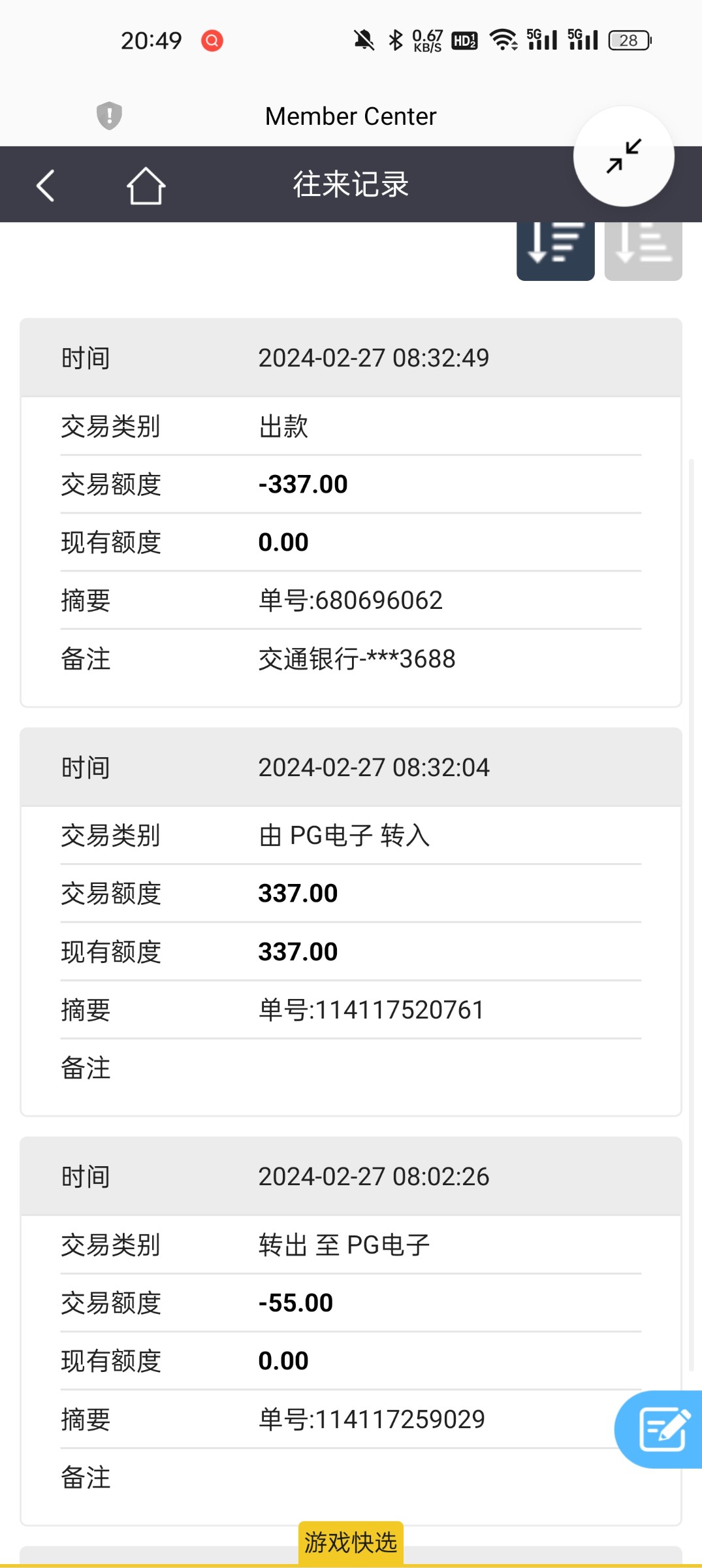This screenshot has height=1568, width=702.
Task: Open the 游戏快选 quick game tab
Action: 351,1543
